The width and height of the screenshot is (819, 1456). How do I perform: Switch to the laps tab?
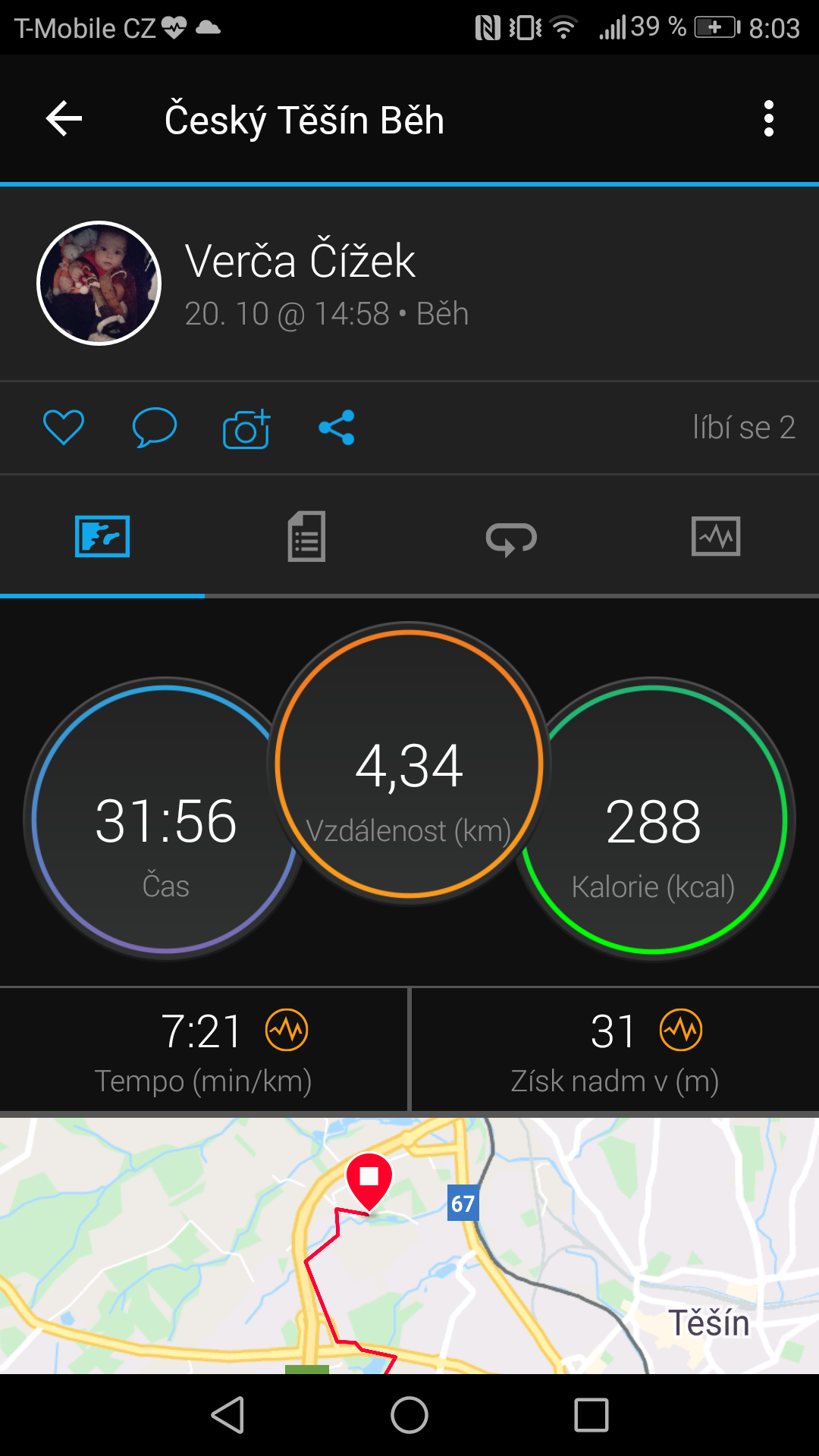(511, 538)
